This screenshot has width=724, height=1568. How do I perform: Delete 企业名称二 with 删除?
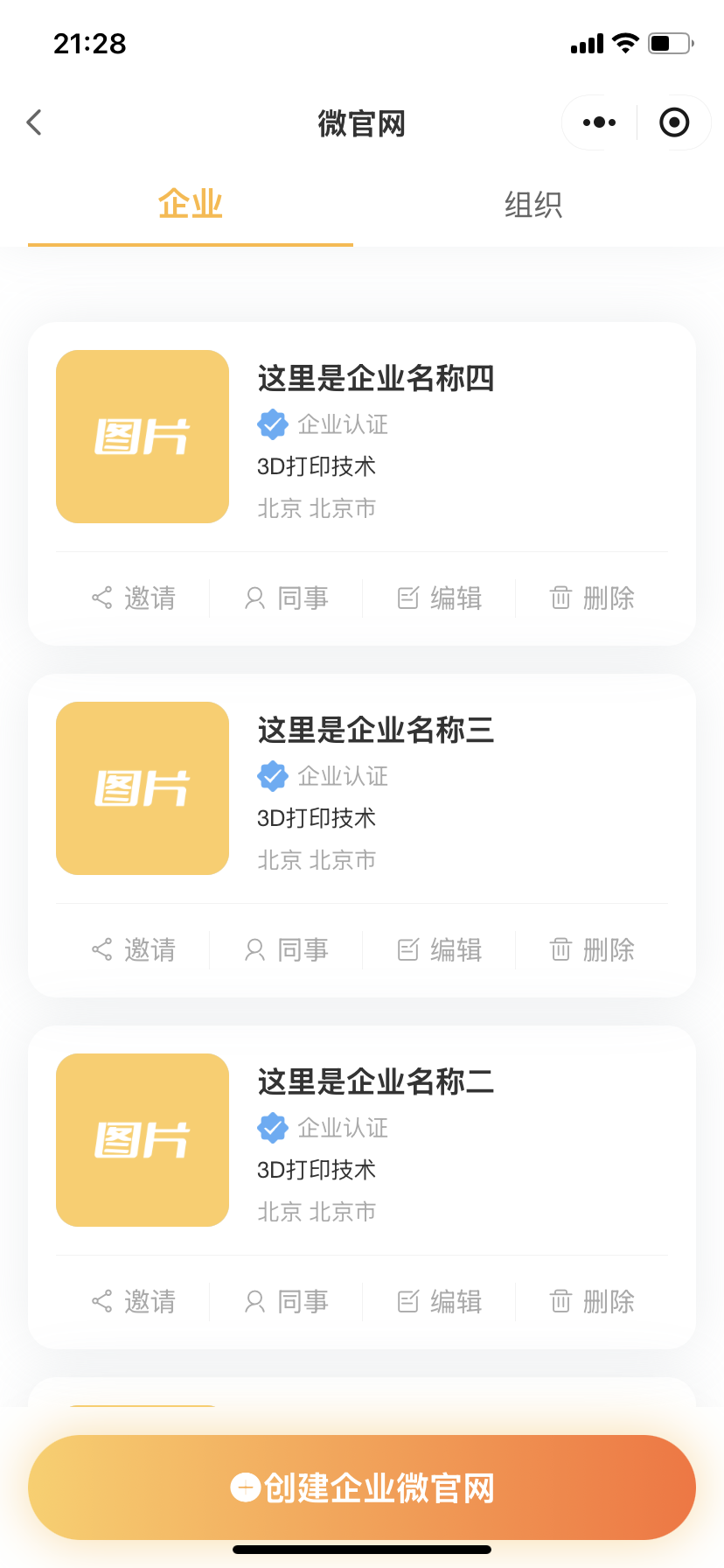592,1302
